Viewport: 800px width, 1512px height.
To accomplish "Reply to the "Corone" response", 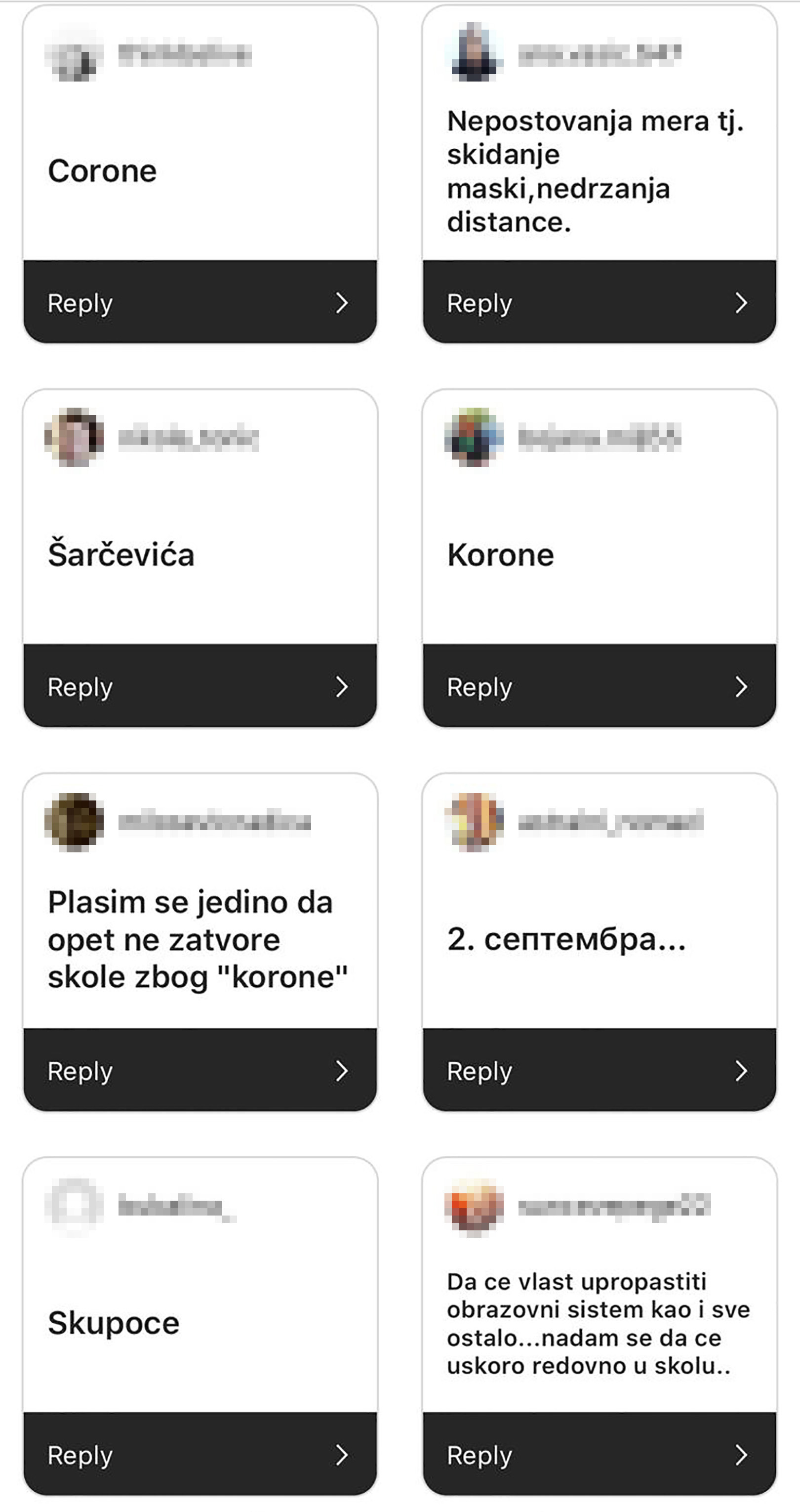I will click(200, 302).
